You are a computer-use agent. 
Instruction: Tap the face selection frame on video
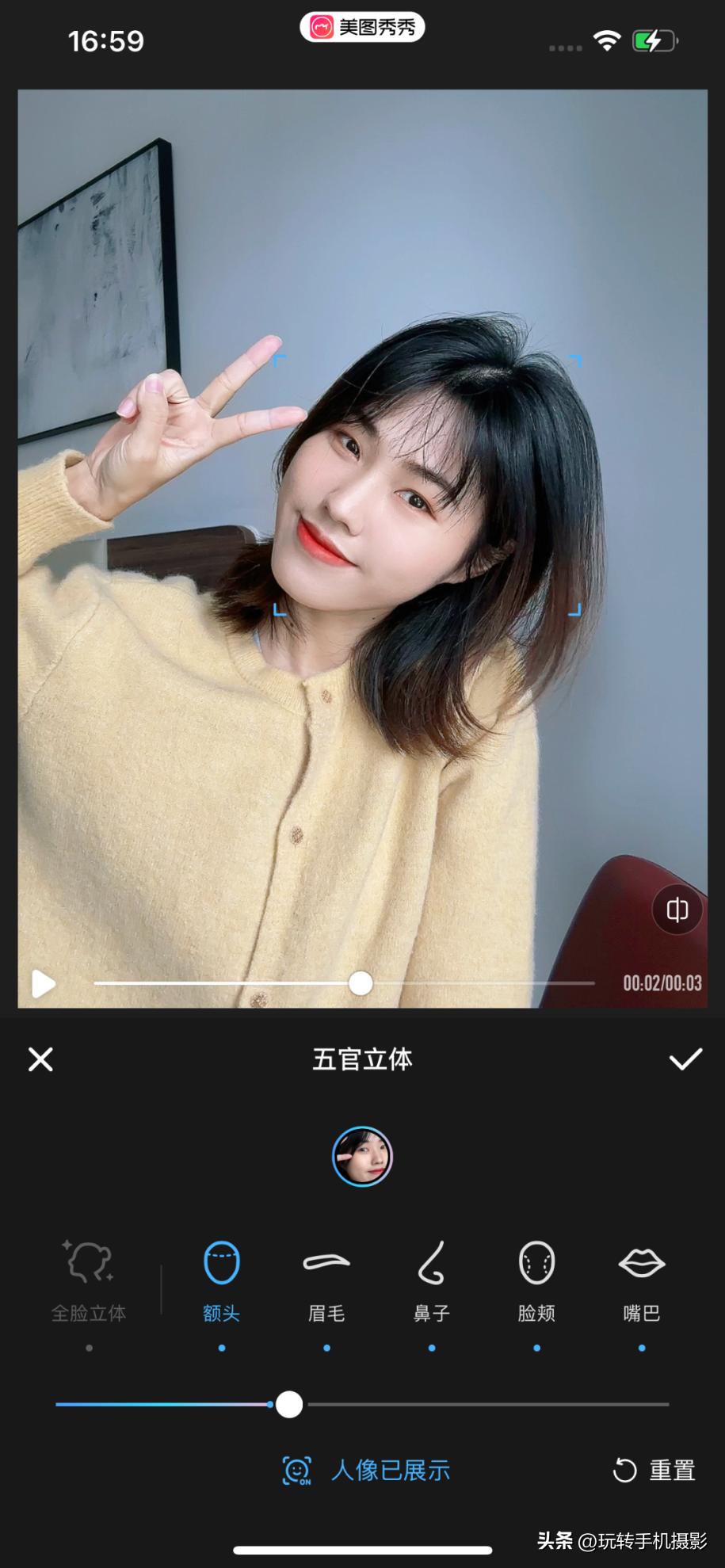[426, 483]
